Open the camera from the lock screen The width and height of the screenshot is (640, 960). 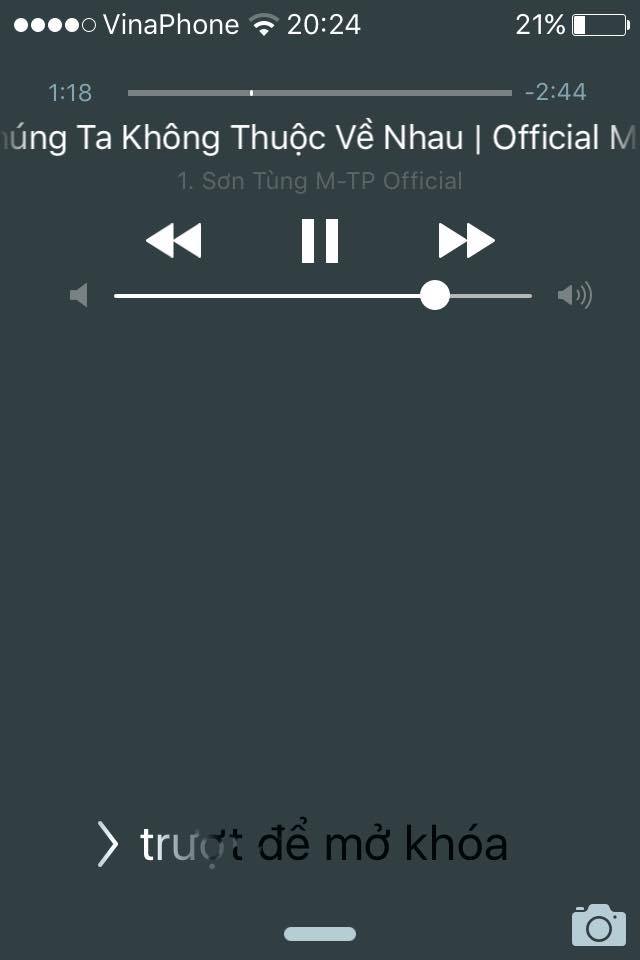click(598, 925)
